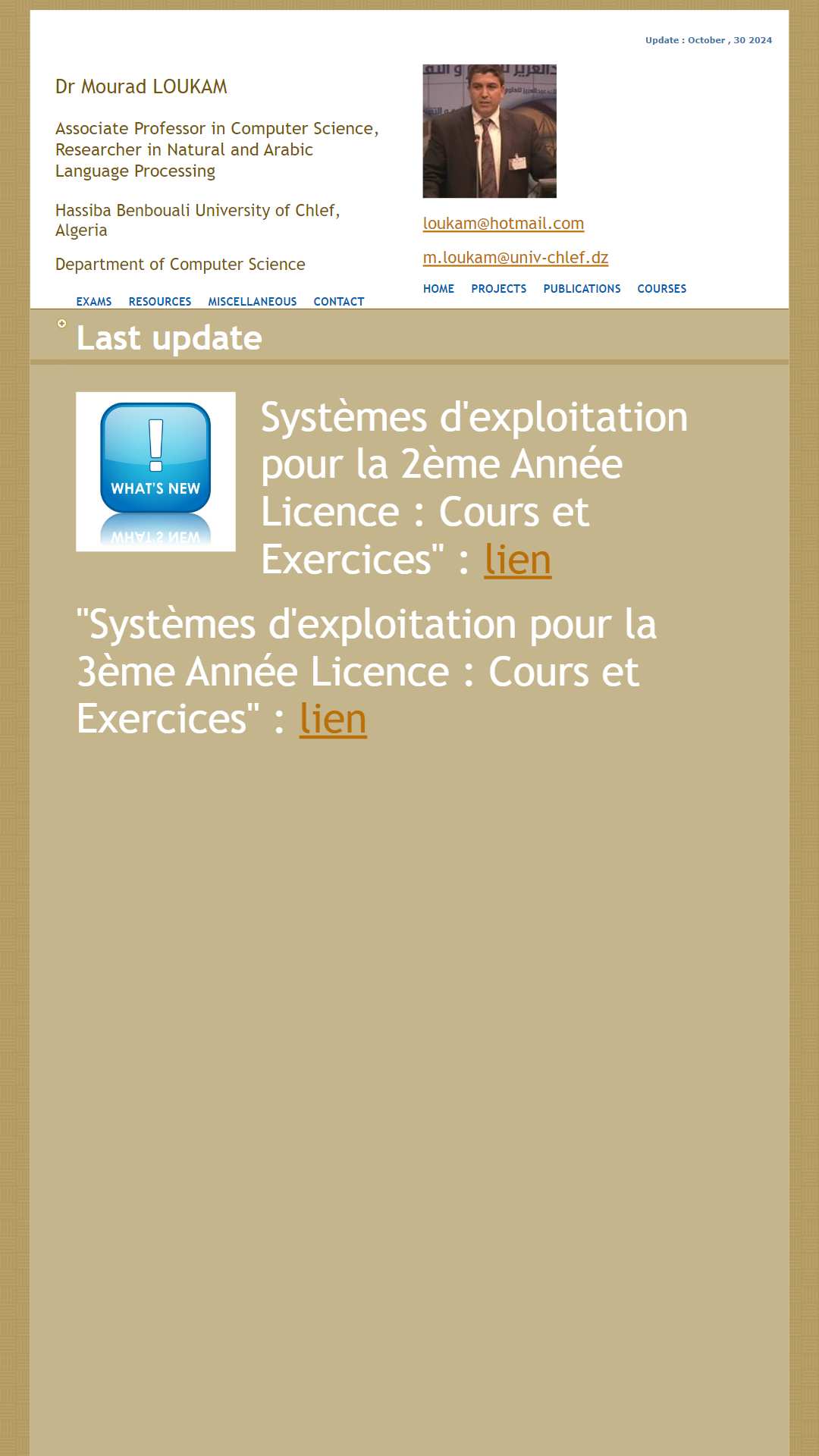The image size is (819, 1456).
Task: Switch to the COURSES page
Action: tap(662, 289)
